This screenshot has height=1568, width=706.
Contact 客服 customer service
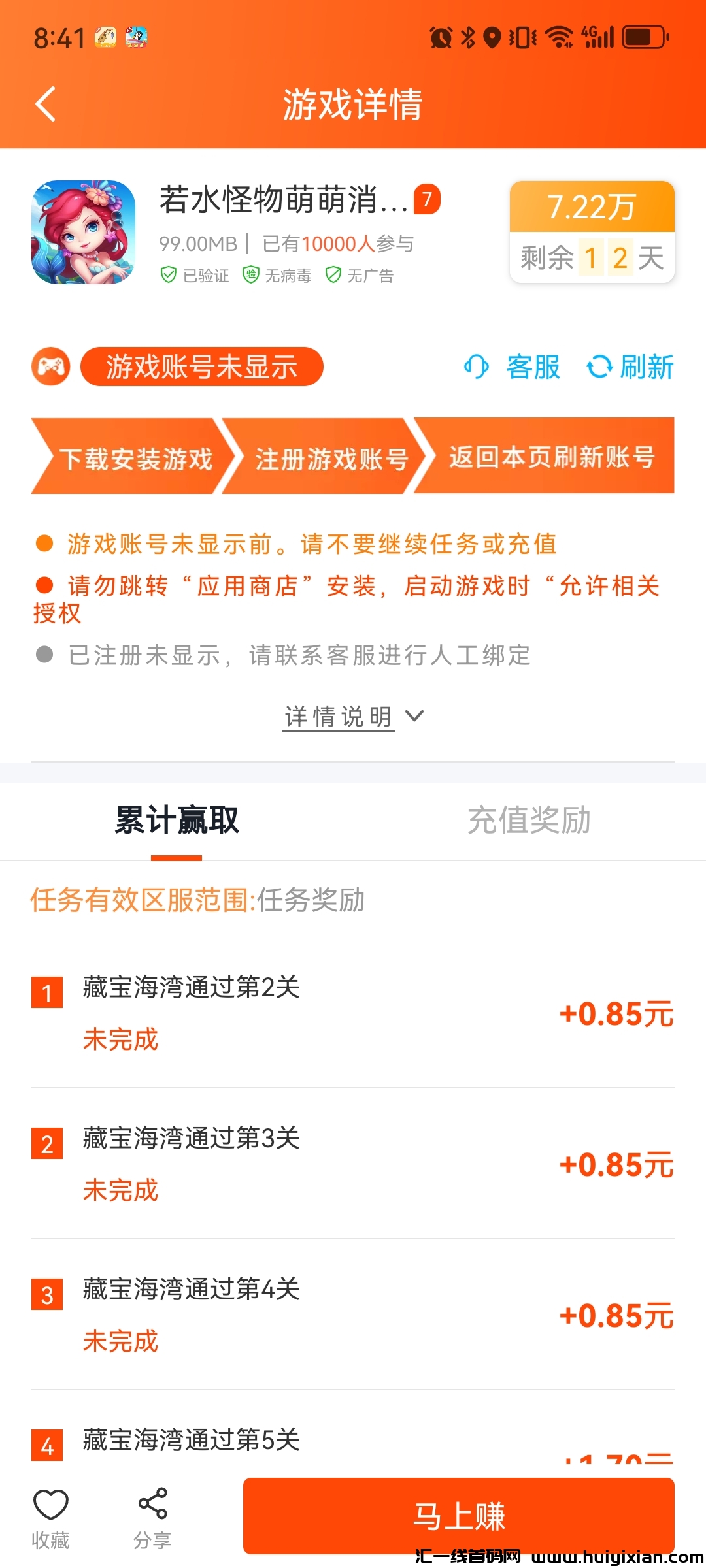pyautogui.click(x=513, y=367)
